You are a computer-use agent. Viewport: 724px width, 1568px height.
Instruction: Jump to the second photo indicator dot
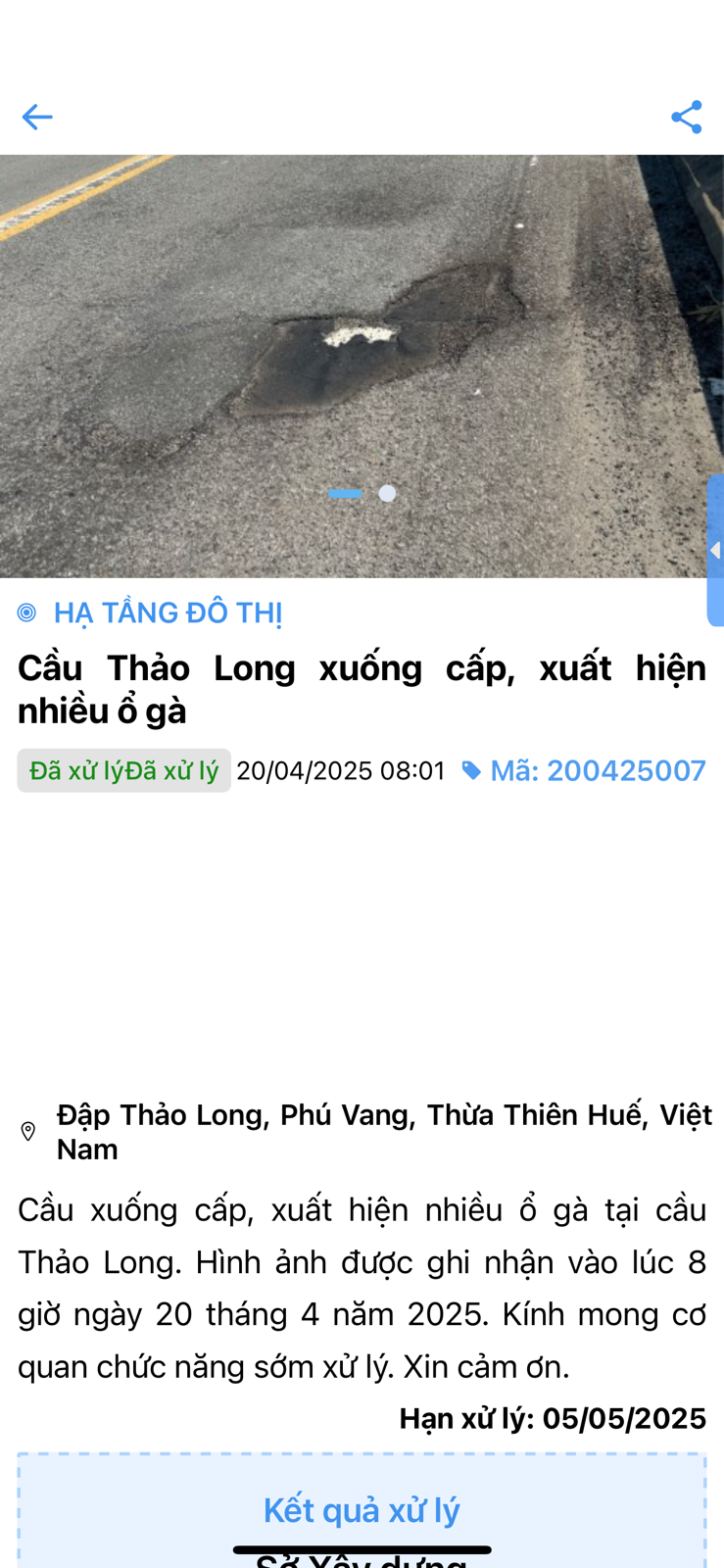[x=388, y=493]
